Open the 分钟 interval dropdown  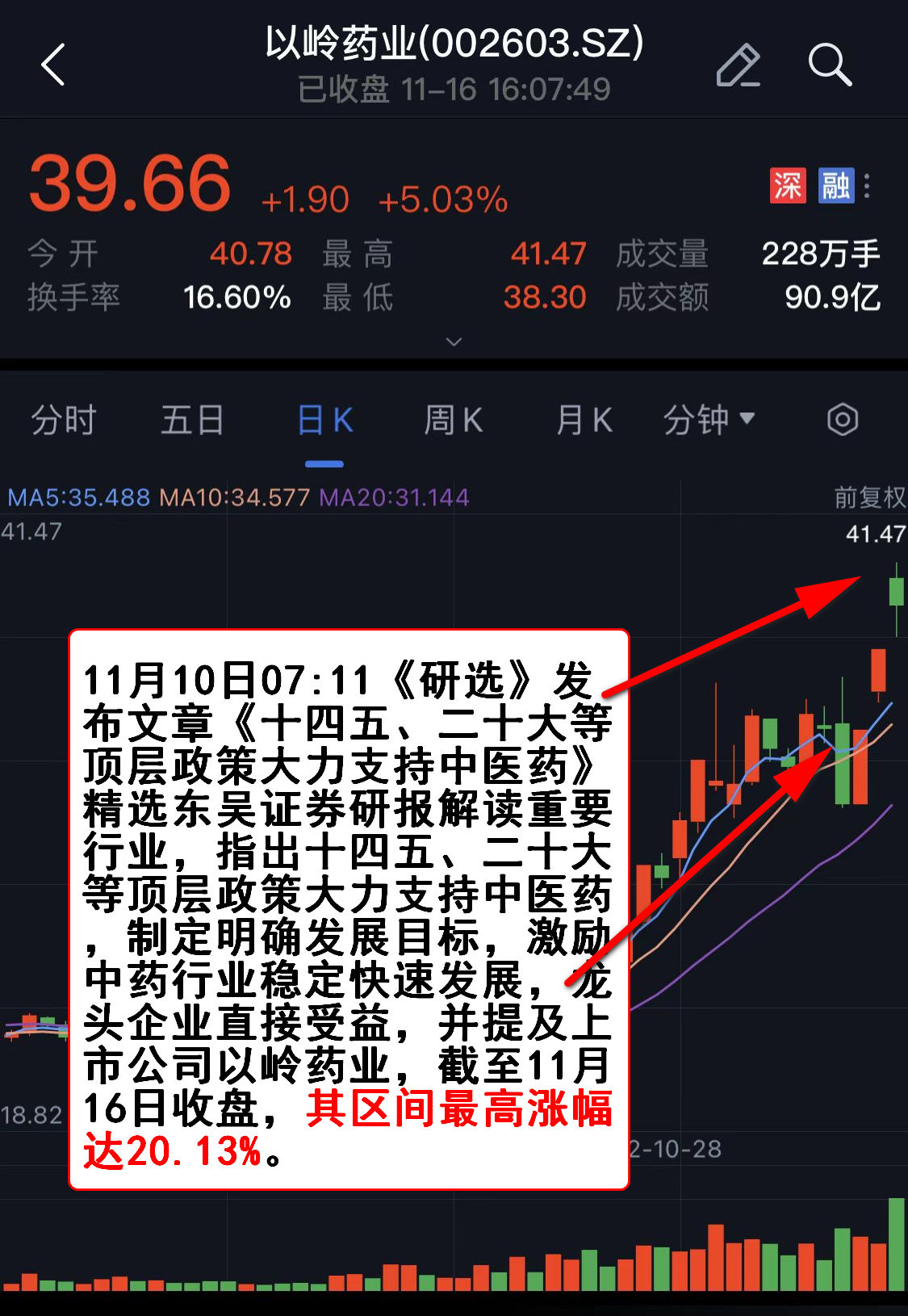tap(709, 421)
